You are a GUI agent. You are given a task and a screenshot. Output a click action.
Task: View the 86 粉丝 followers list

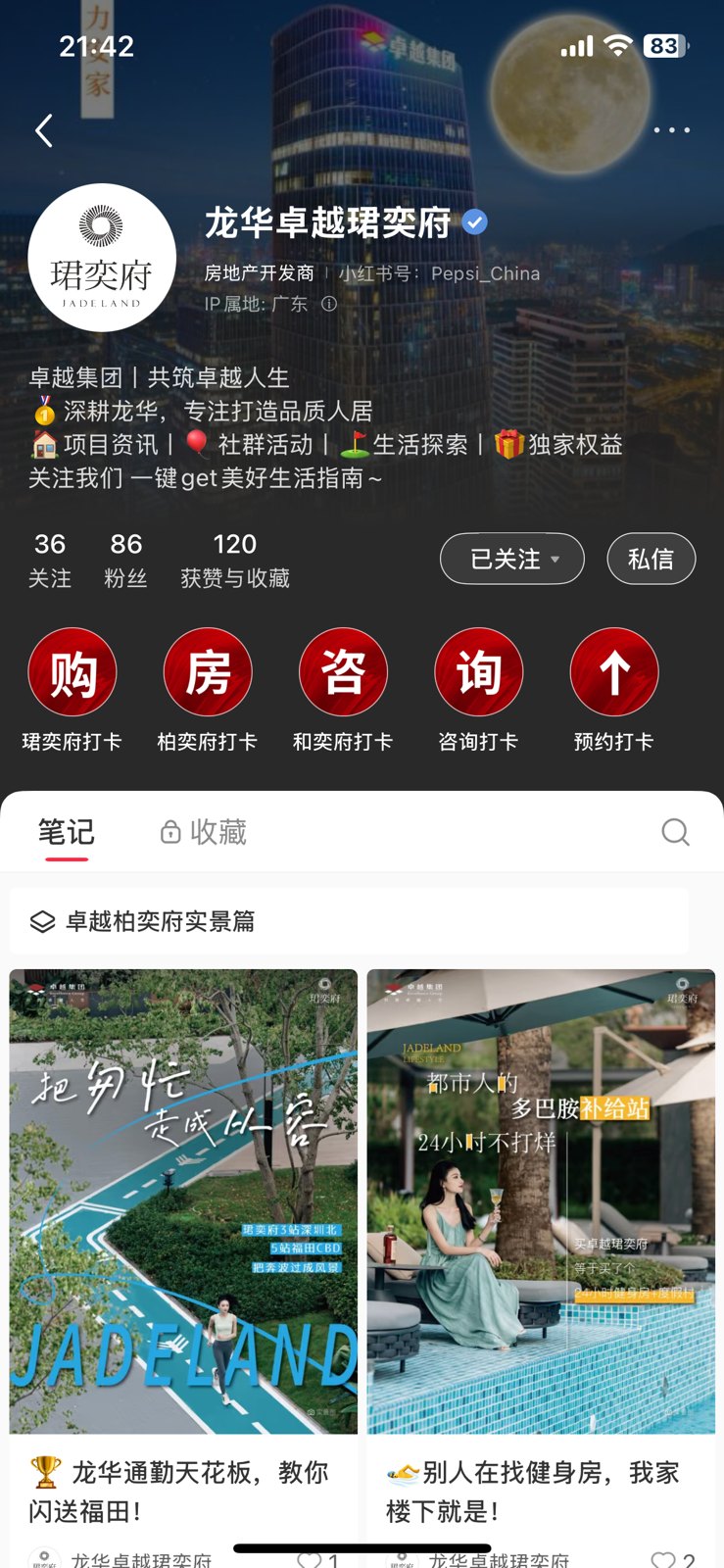pyautogui.click(x=126, y=561)
